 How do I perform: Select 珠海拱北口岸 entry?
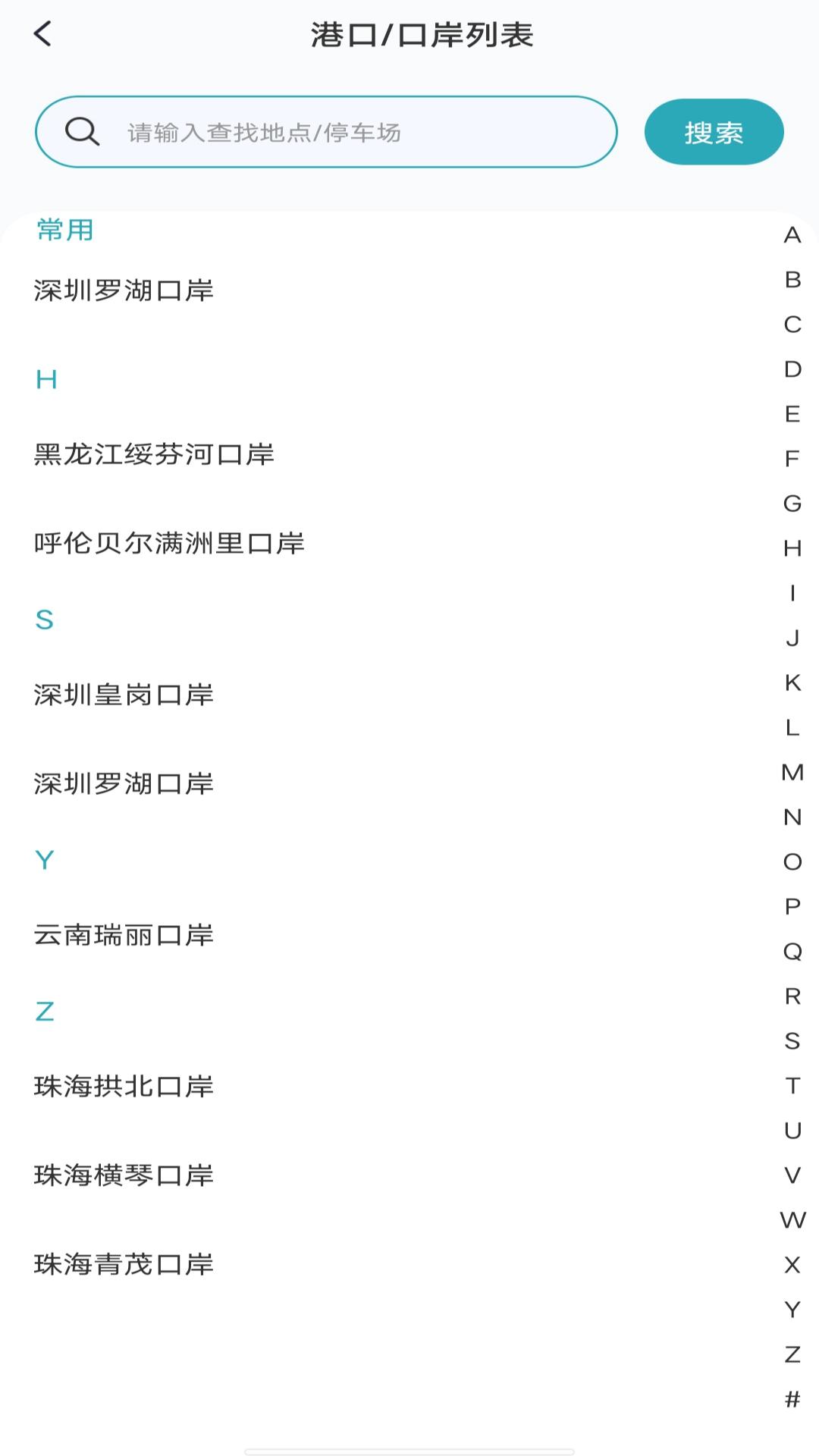(x=124, y=1085)
